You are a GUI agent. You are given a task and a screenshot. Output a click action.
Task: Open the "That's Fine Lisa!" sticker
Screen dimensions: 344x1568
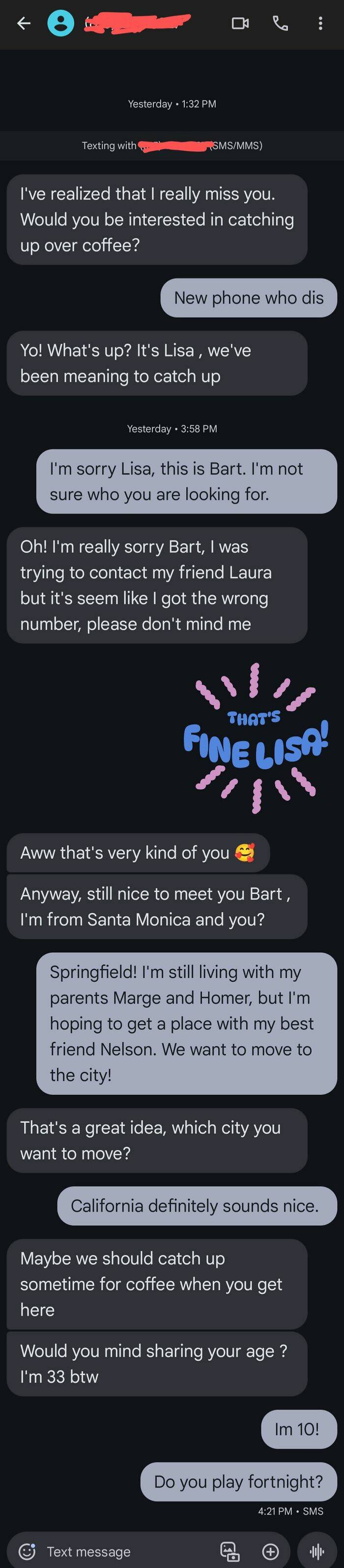[x=256, y=738]
